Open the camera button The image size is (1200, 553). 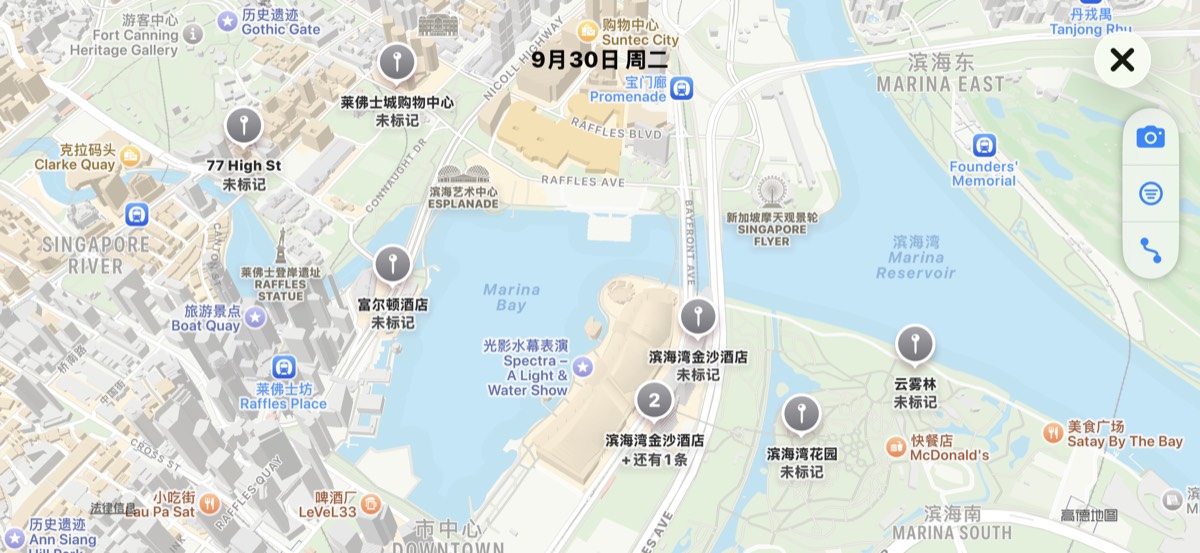(1150, 137)
